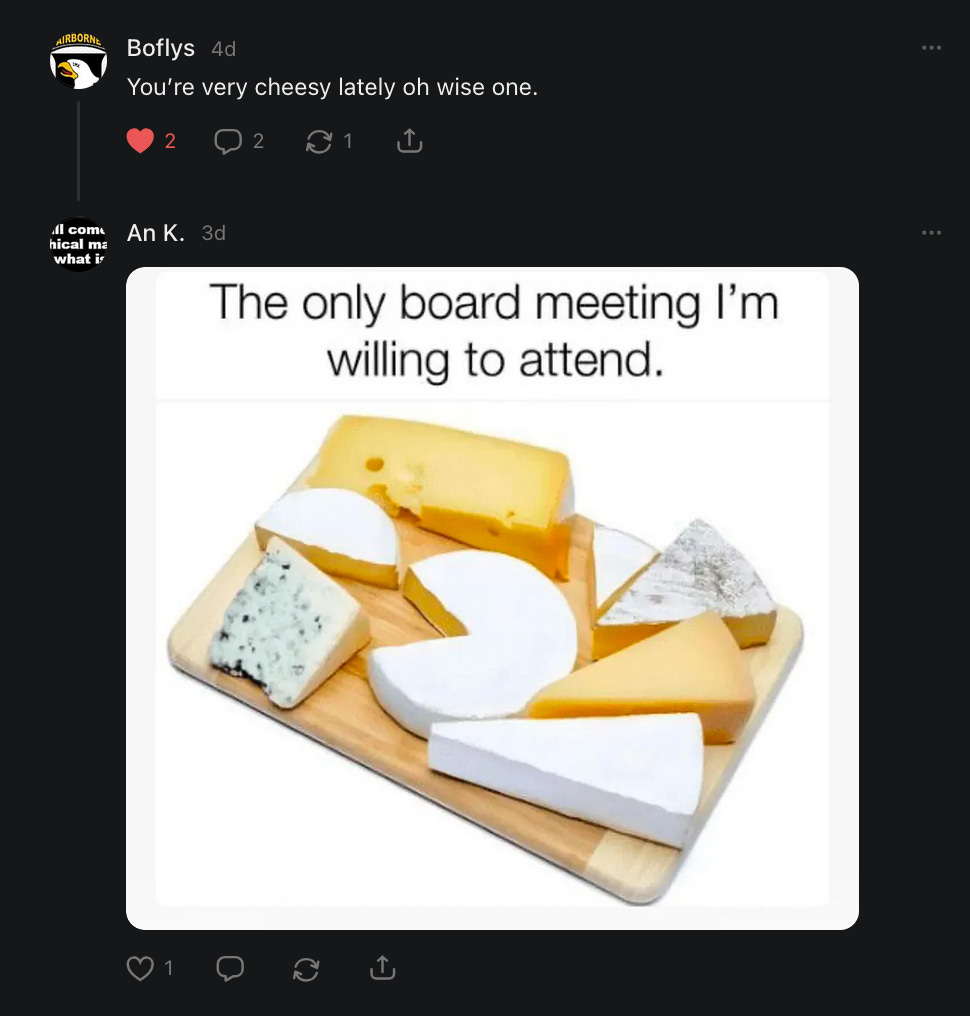This screenshot has width=970, height=1016.
Task: Open Boflys's profile via the username
Action: pyautogui.click(x=160, y=47)
